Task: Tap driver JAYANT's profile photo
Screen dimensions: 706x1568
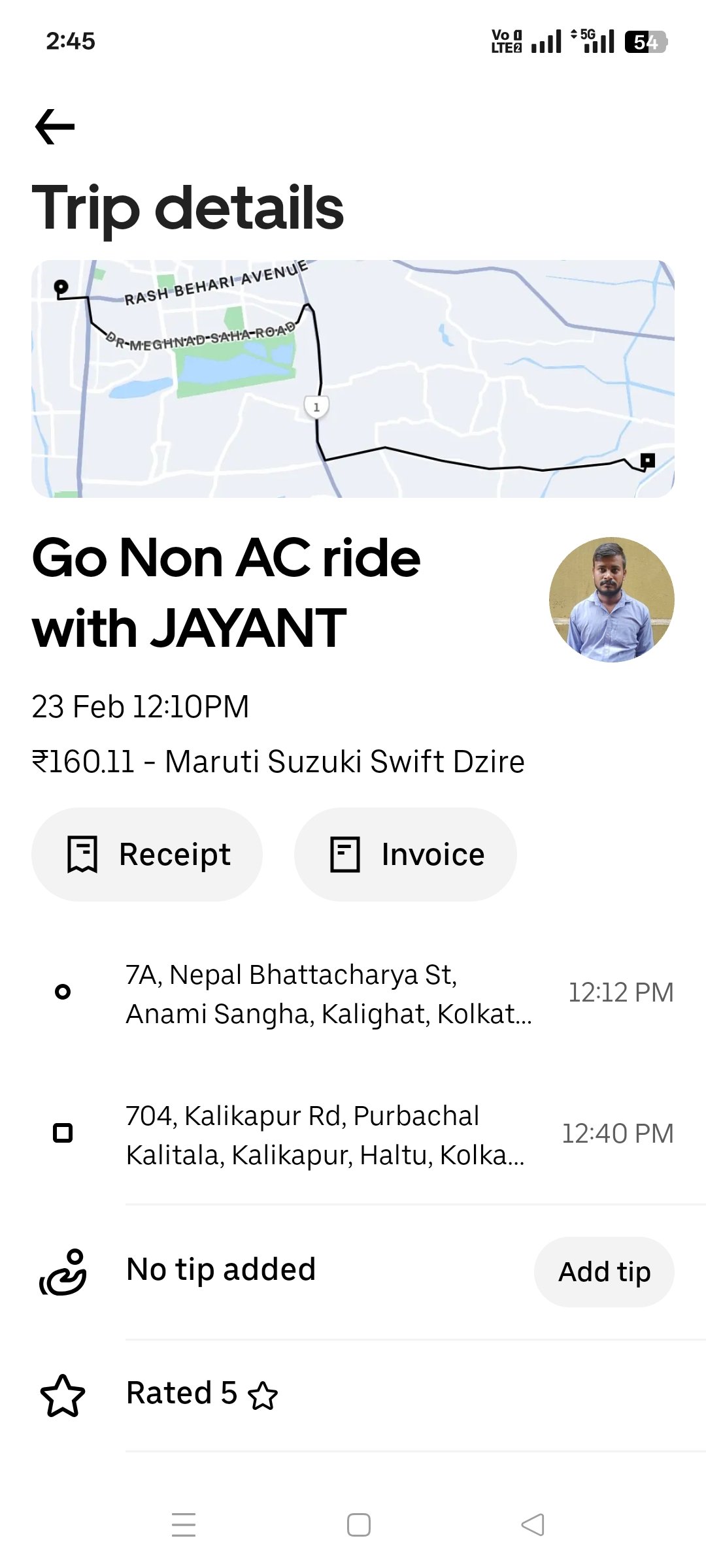Action: tap(611, 600)
